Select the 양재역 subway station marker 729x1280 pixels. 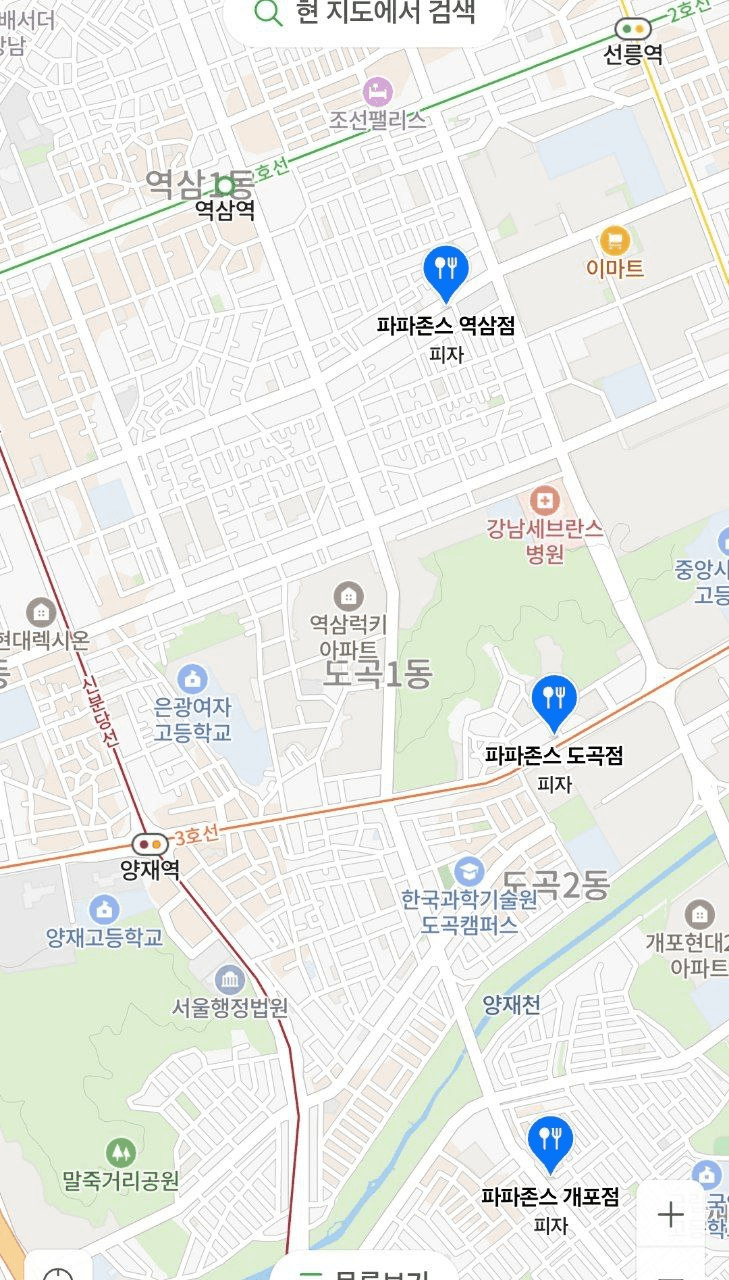click(x=151, y=845)
